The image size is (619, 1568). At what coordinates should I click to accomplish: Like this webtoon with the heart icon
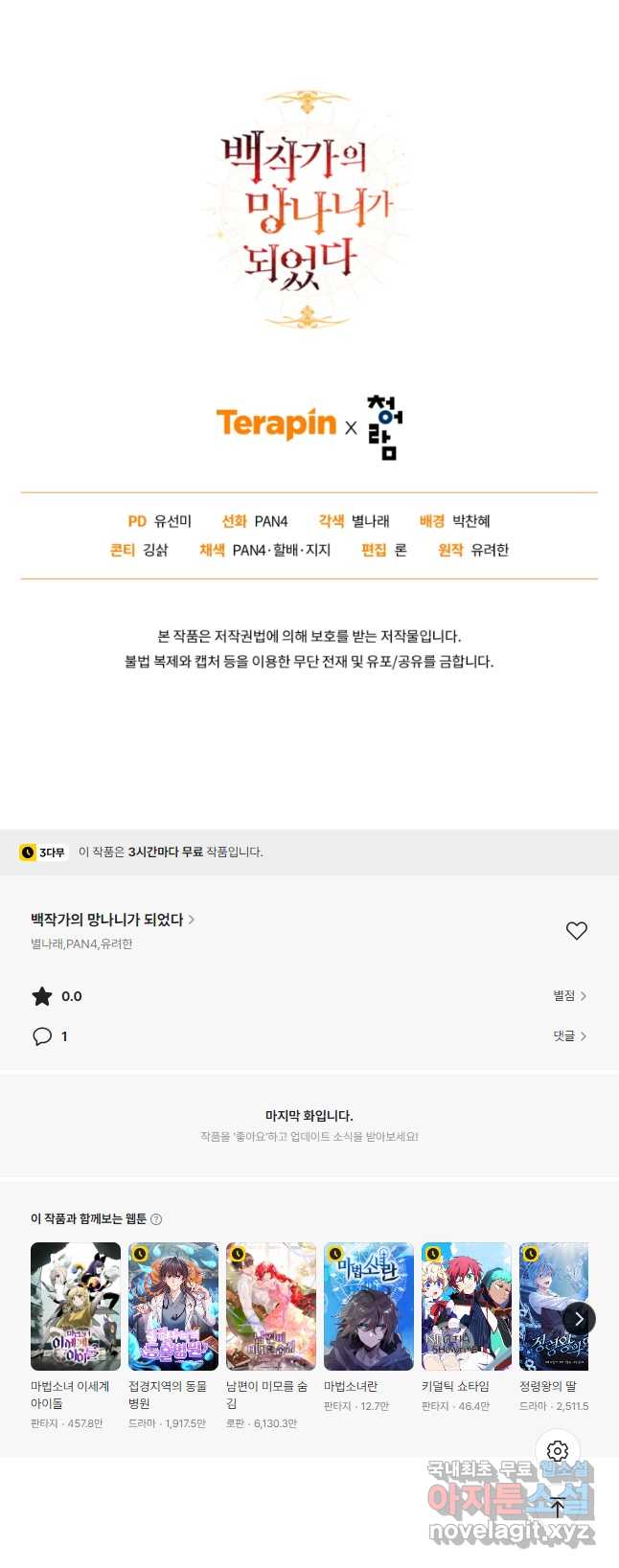point(576,930)
